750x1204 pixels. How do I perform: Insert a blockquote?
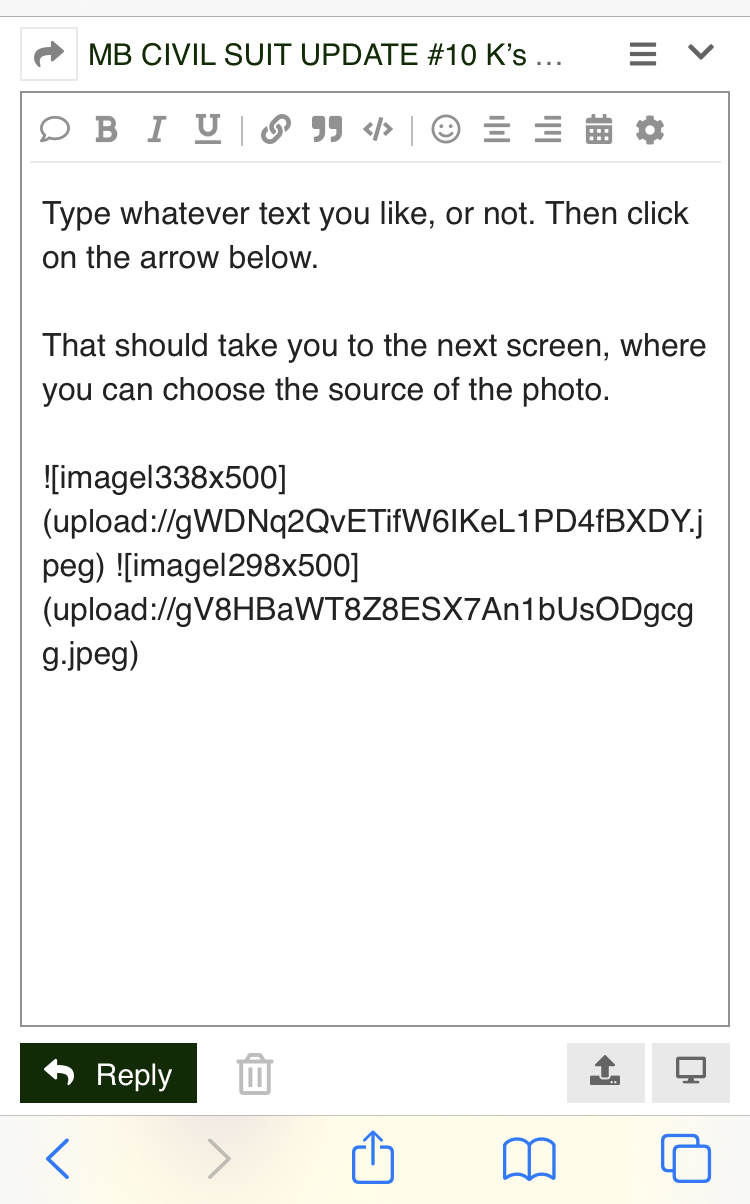coord(326,130)
